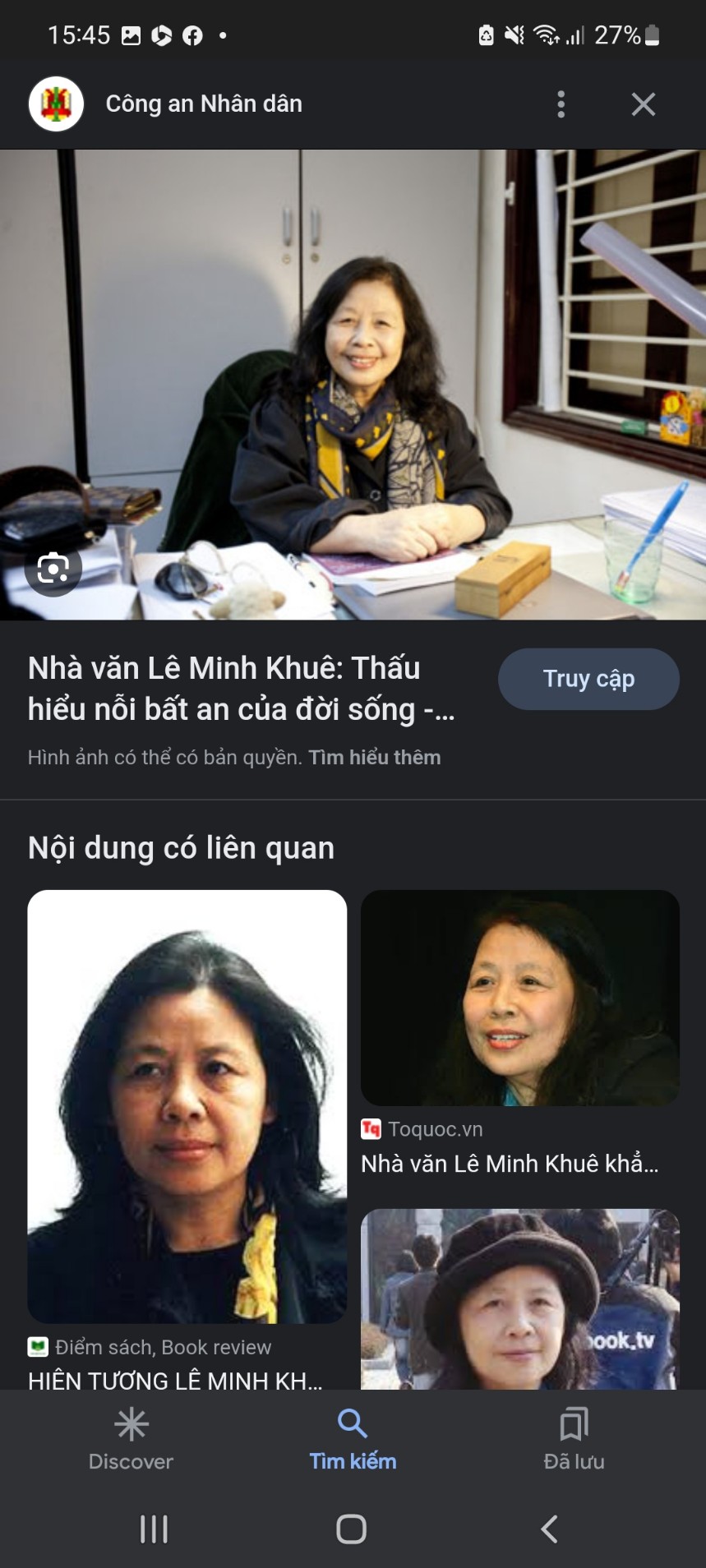706x1568 pixels.
Task: Go back with the system back button
Action: click(550, 1529)
